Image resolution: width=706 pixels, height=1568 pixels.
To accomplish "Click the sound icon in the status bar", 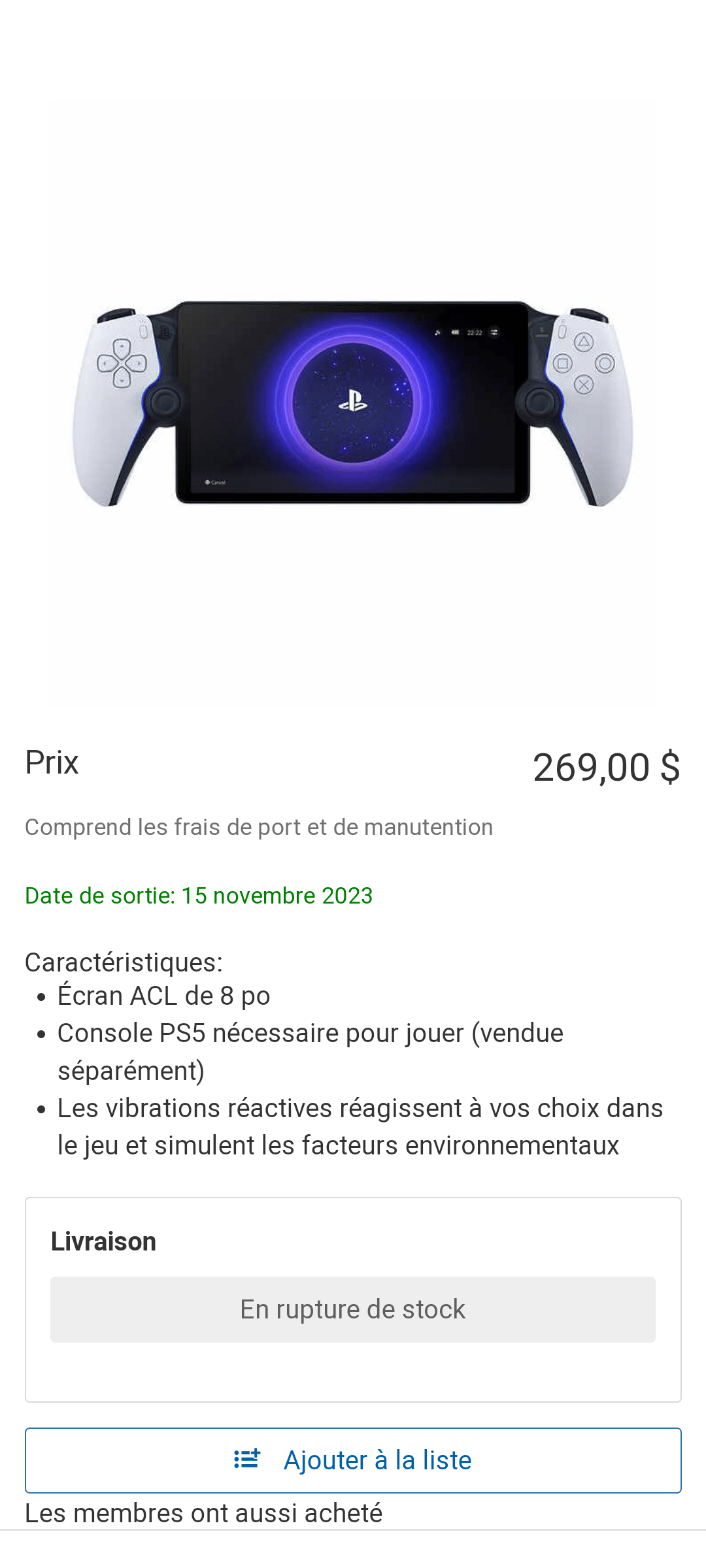I will [438, 332].
